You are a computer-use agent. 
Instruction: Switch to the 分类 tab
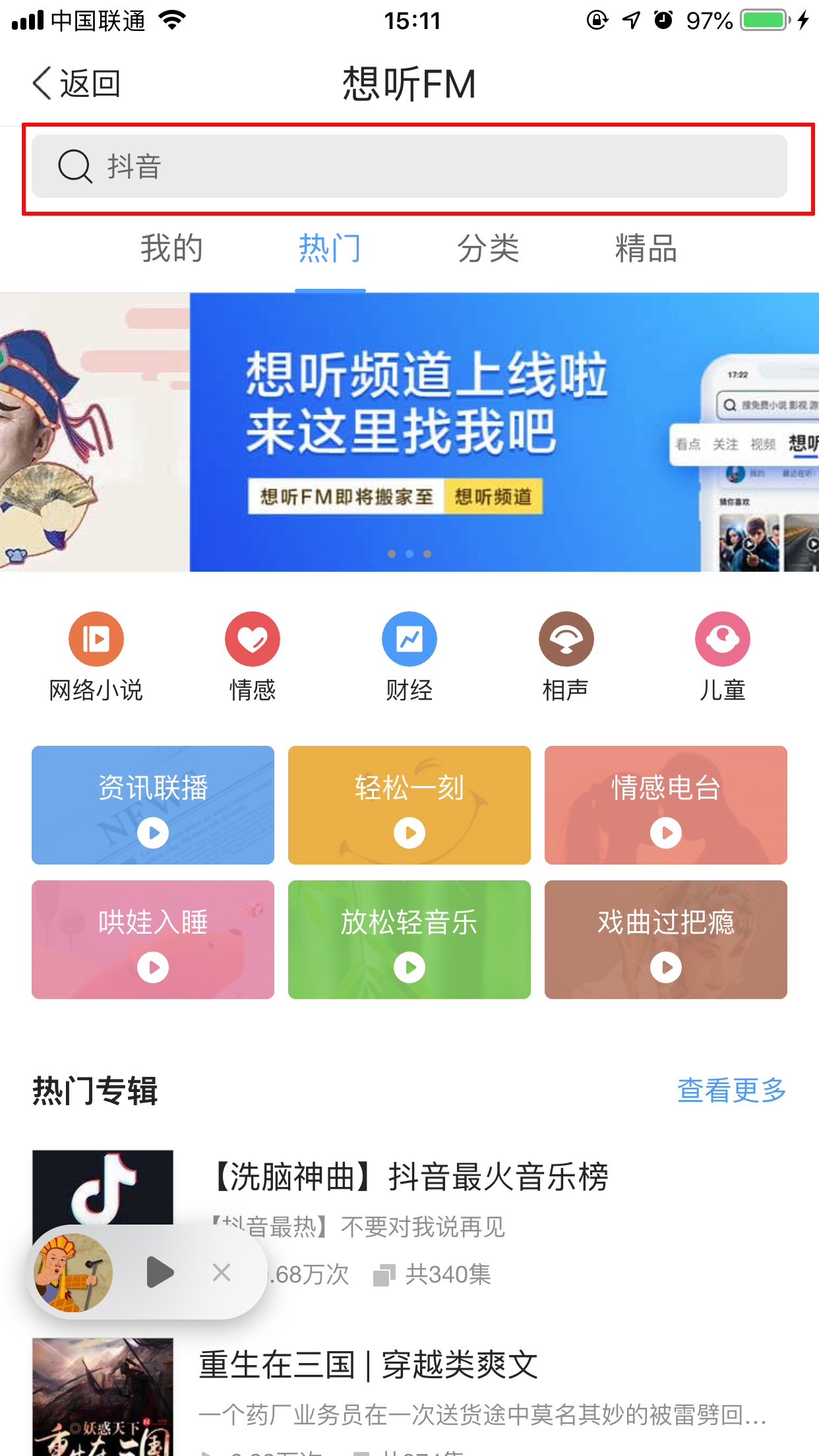click(x=488, y=249)
